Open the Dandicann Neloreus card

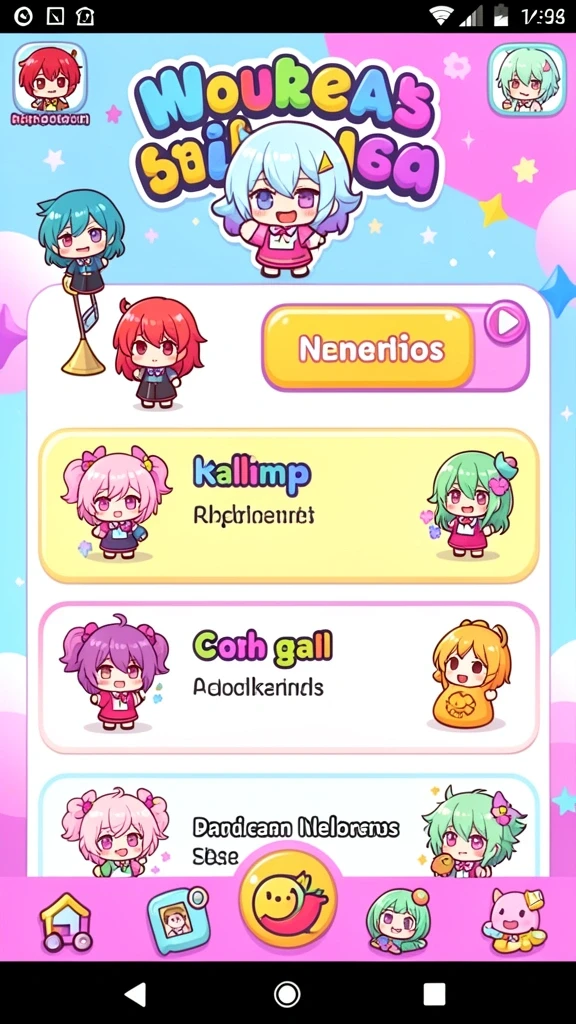point(289,825)
